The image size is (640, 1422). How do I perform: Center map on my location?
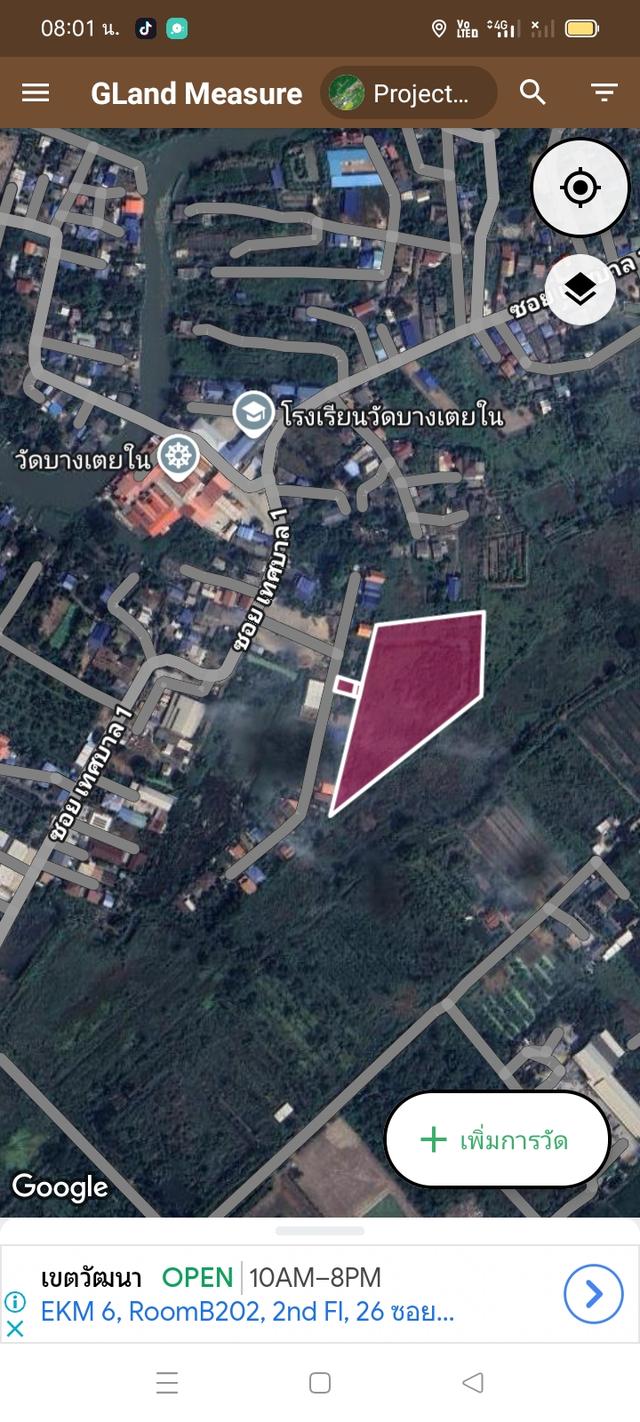[580, 188]
